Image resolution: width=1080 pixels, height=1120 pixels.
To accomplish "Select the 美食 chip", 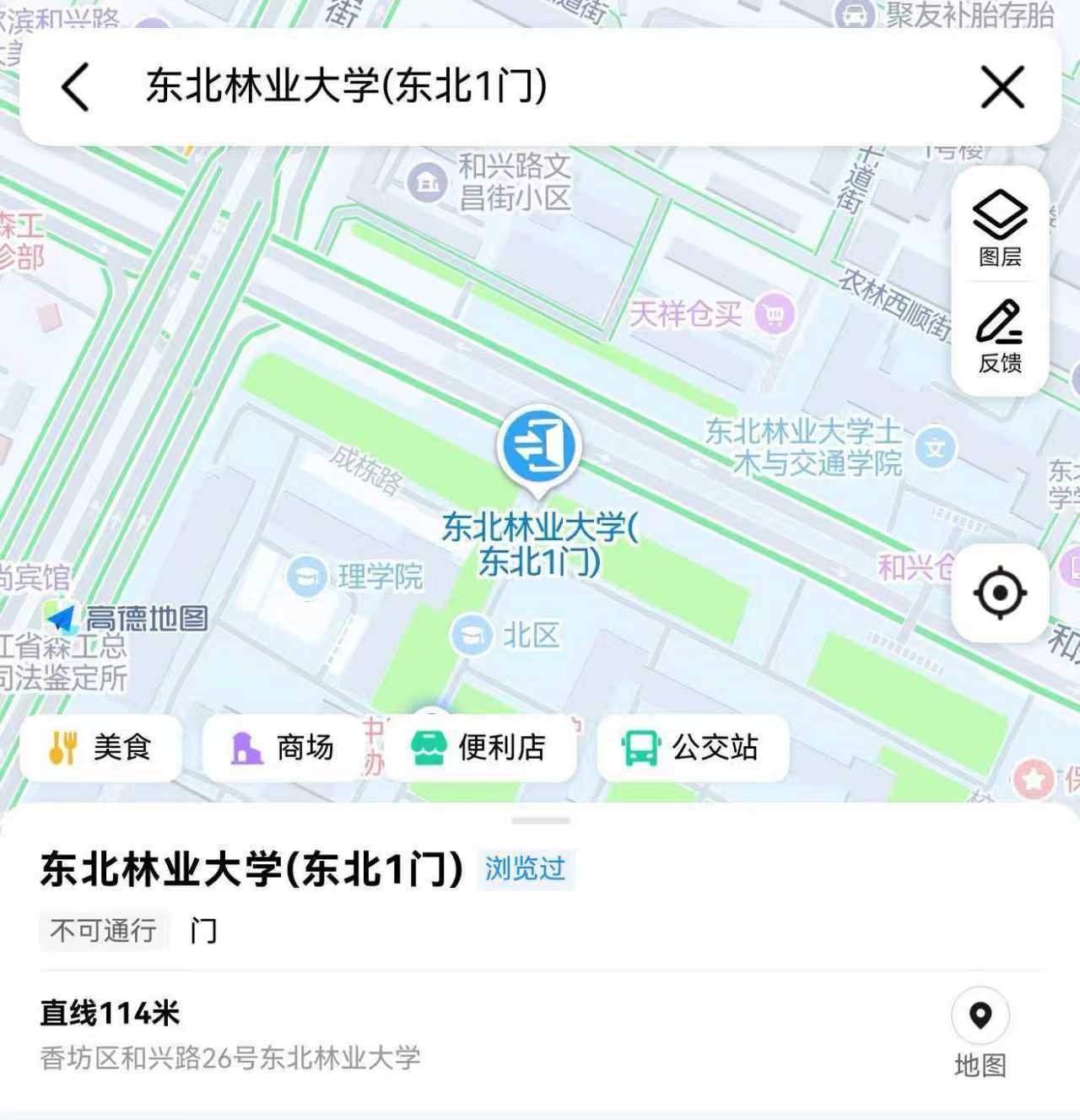I will pyautogui.click(x=101, y=748).
